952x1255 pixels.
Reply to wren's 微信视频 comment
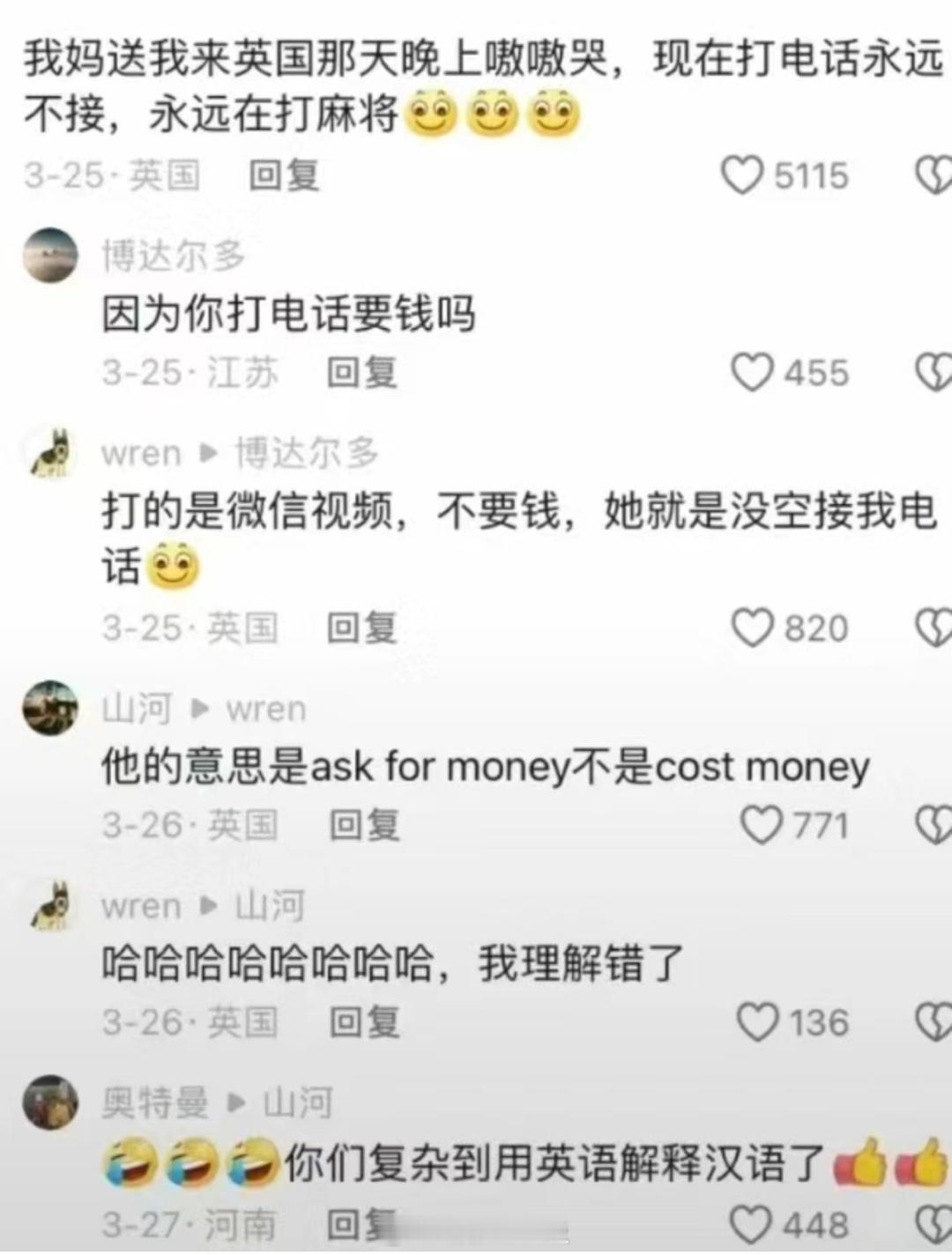pyautogui.click(x=361, y=628)
